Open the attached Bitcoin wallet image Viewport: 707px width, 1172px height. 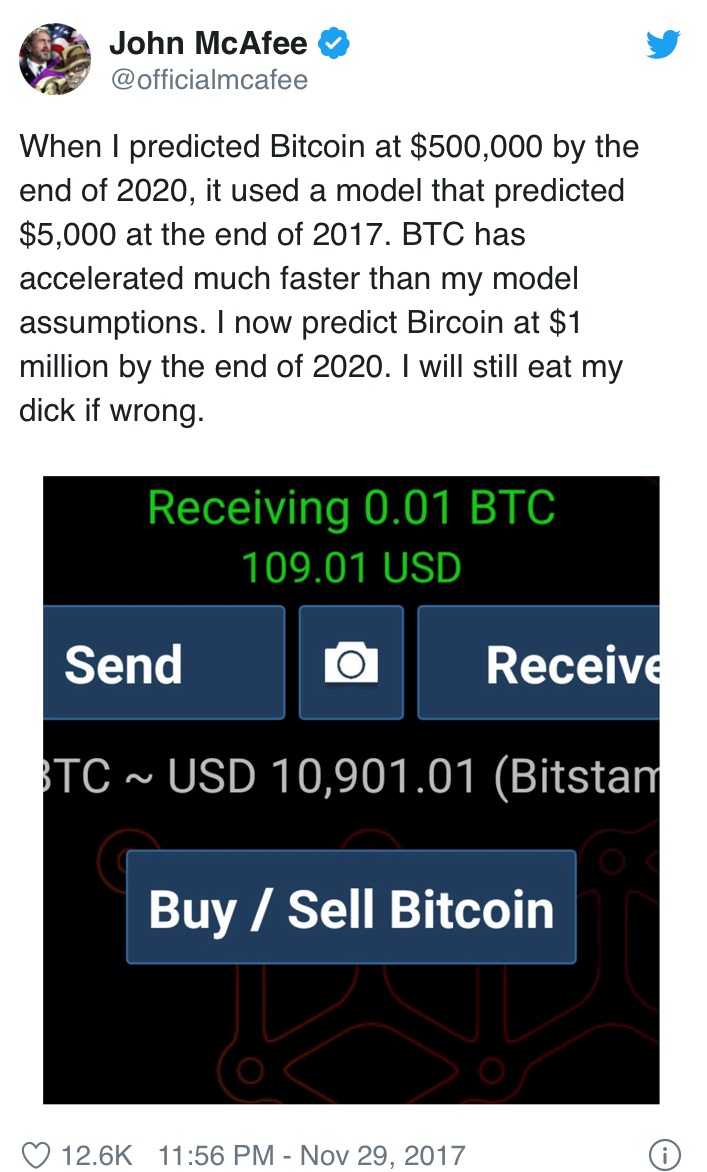(x=351, y=789)
